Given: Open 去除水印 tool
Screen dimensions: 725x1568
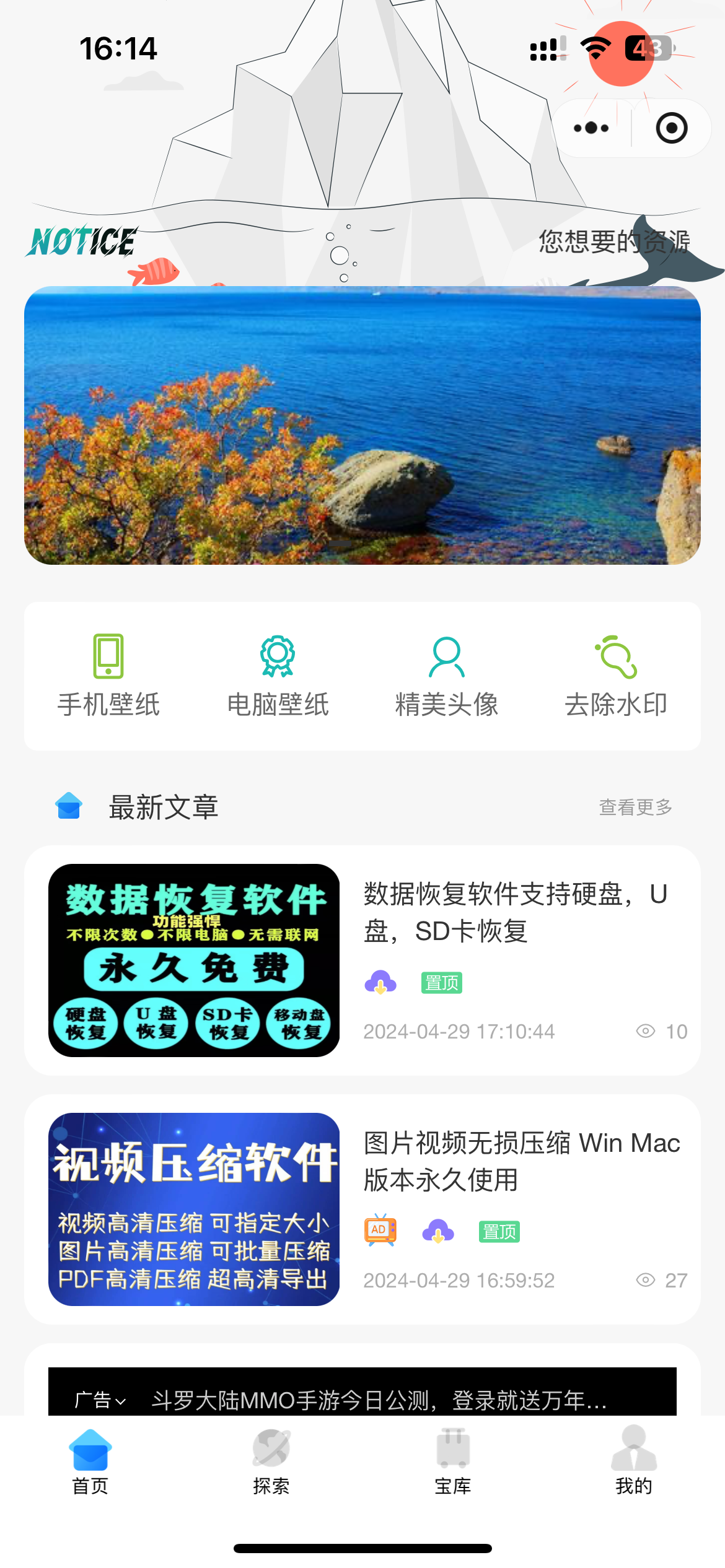Looking at the screenshot, I should point(615,676).
